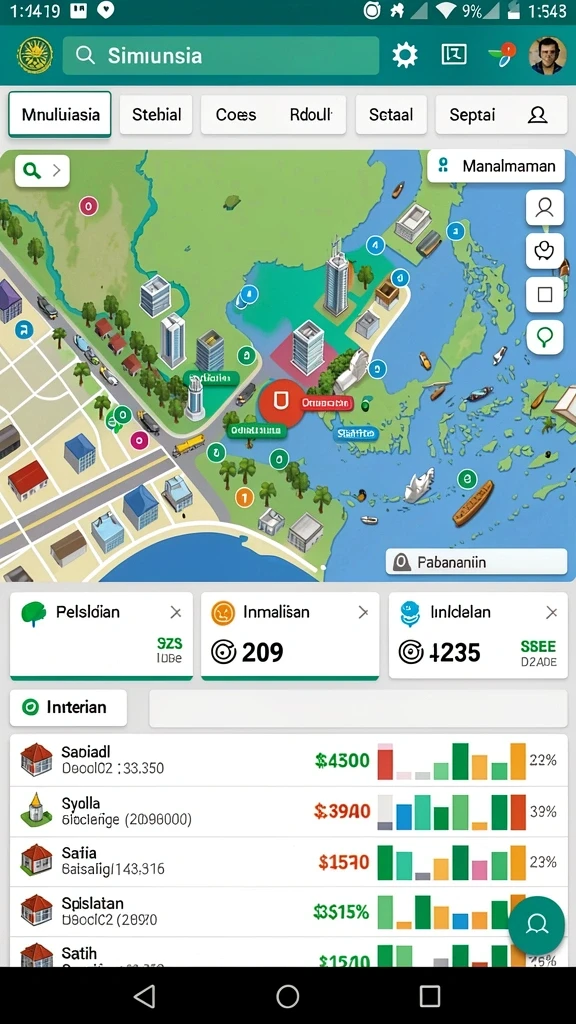Select the Mnuluiasia tab
This screenshot has width=576, height=1024.
tap(60, 114)
